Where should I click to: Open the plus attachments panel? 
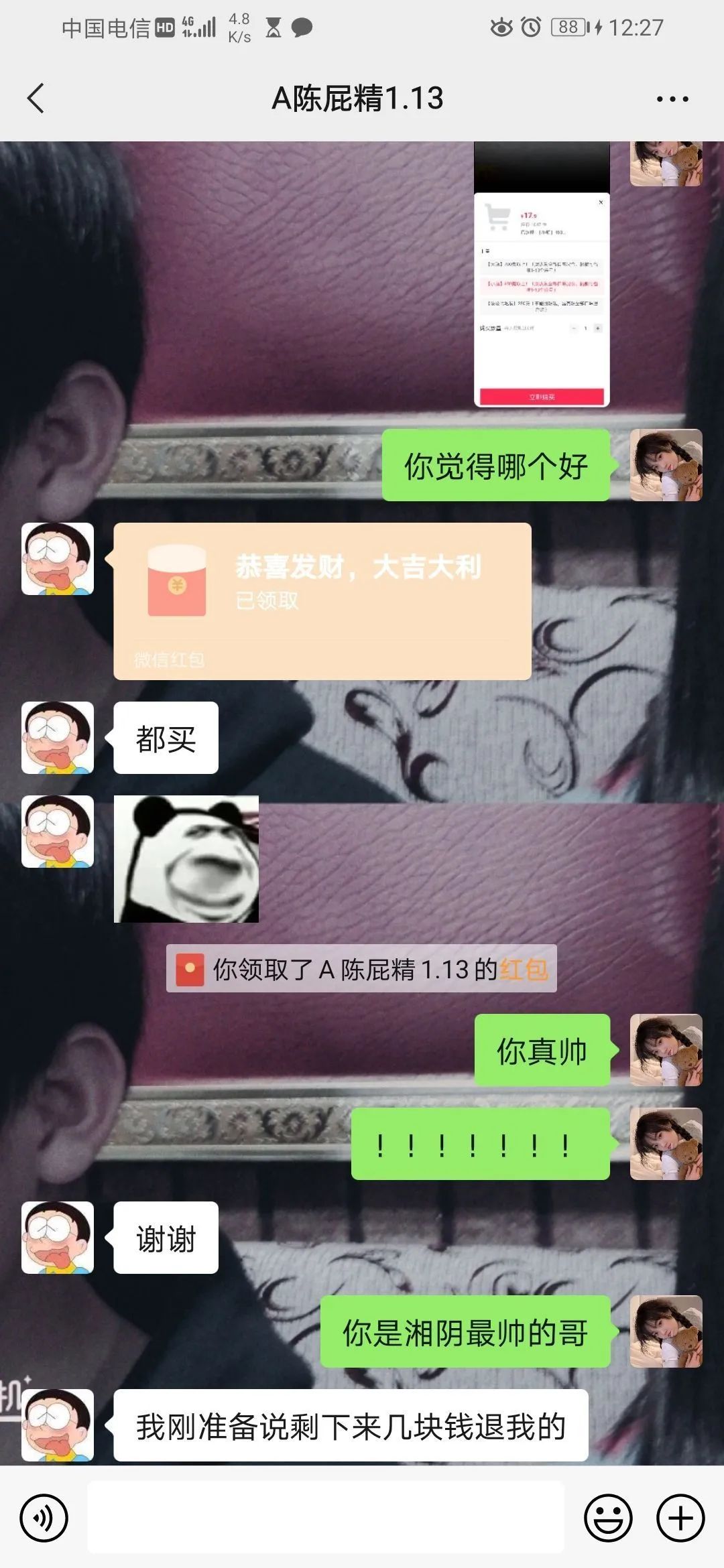click(680, 1518)
